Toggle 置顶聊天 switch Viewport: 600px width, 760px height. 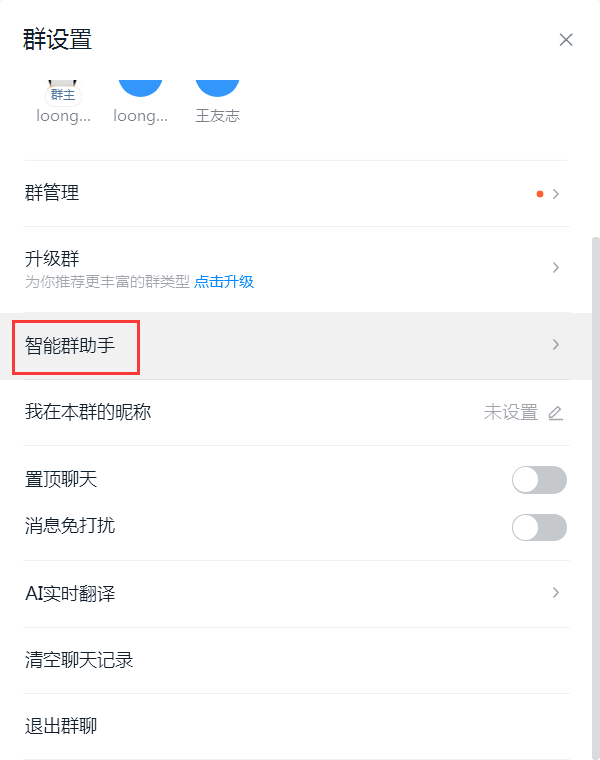(539, 480)
